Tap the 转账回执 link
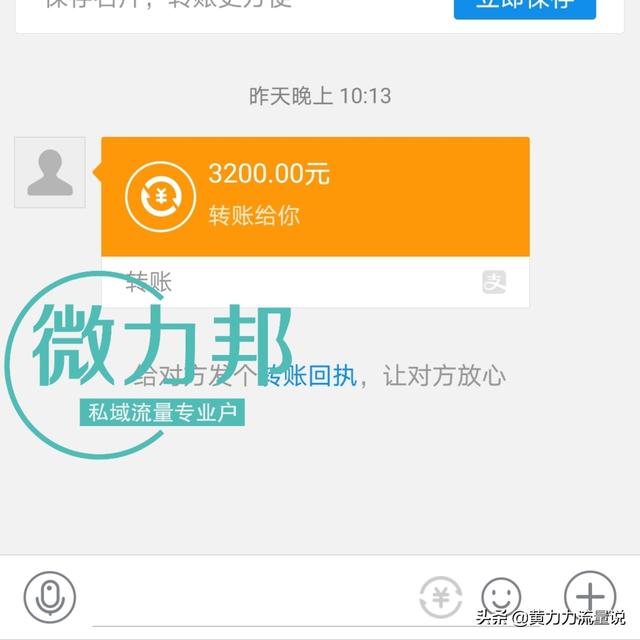 [x=307, y=376]
